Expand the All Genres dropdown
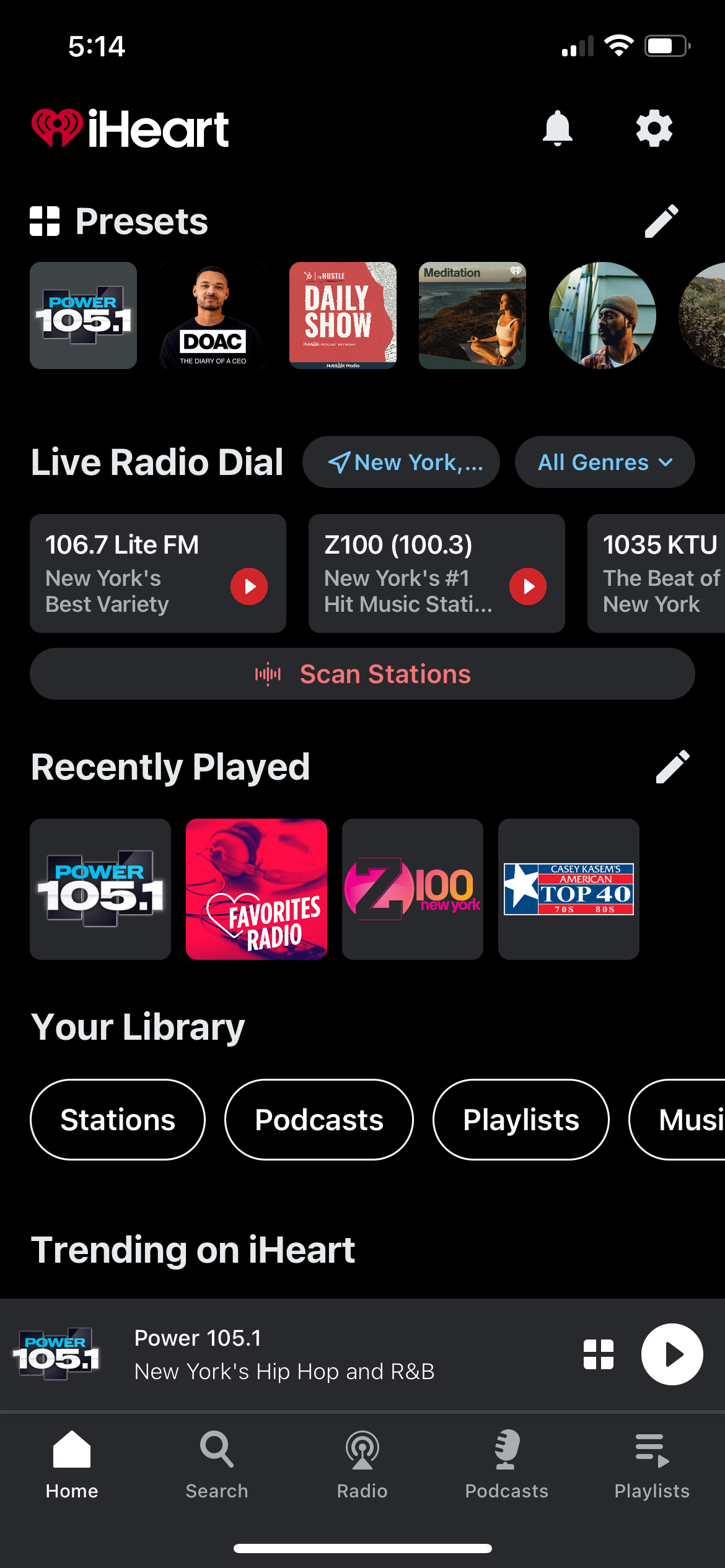The width and height of the screenshot is (725, 1568). click(604, 462)
